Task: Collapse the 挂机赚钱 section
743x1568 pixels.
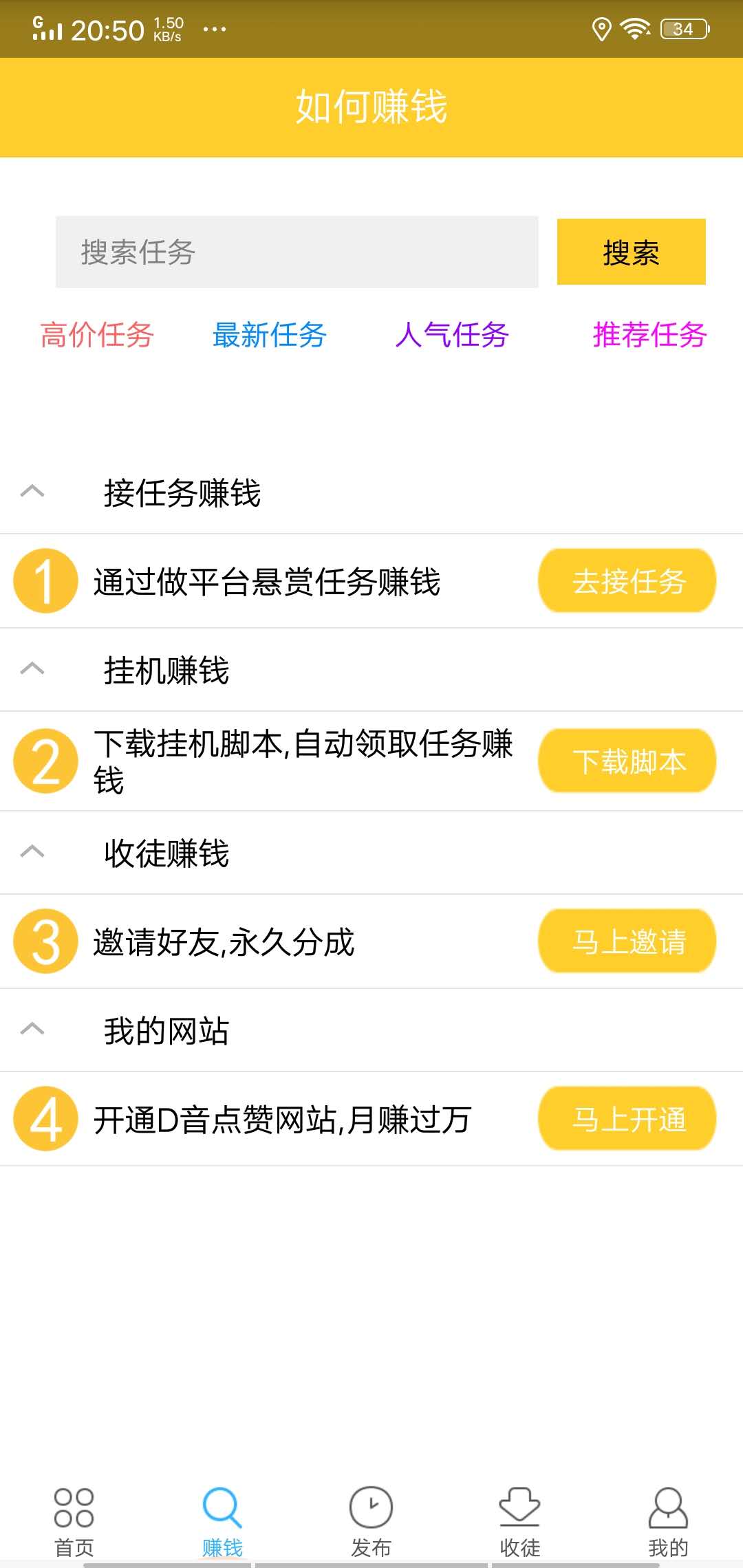Action: click(x=32, y=669)
